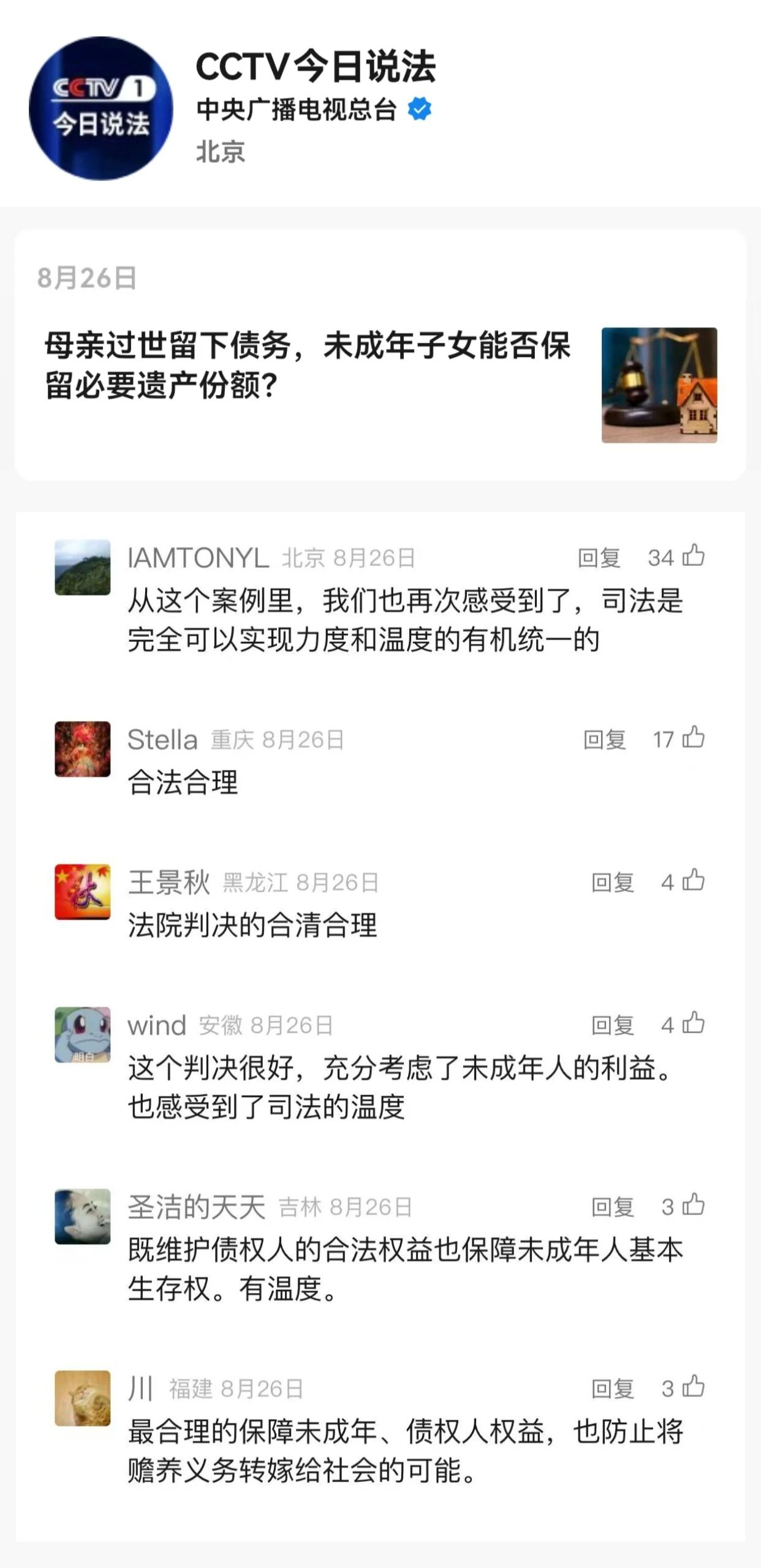Reply to 圣洁的天天's comment
Image resolution: width=761 pixels, height=1568 pixels.
612,1207
